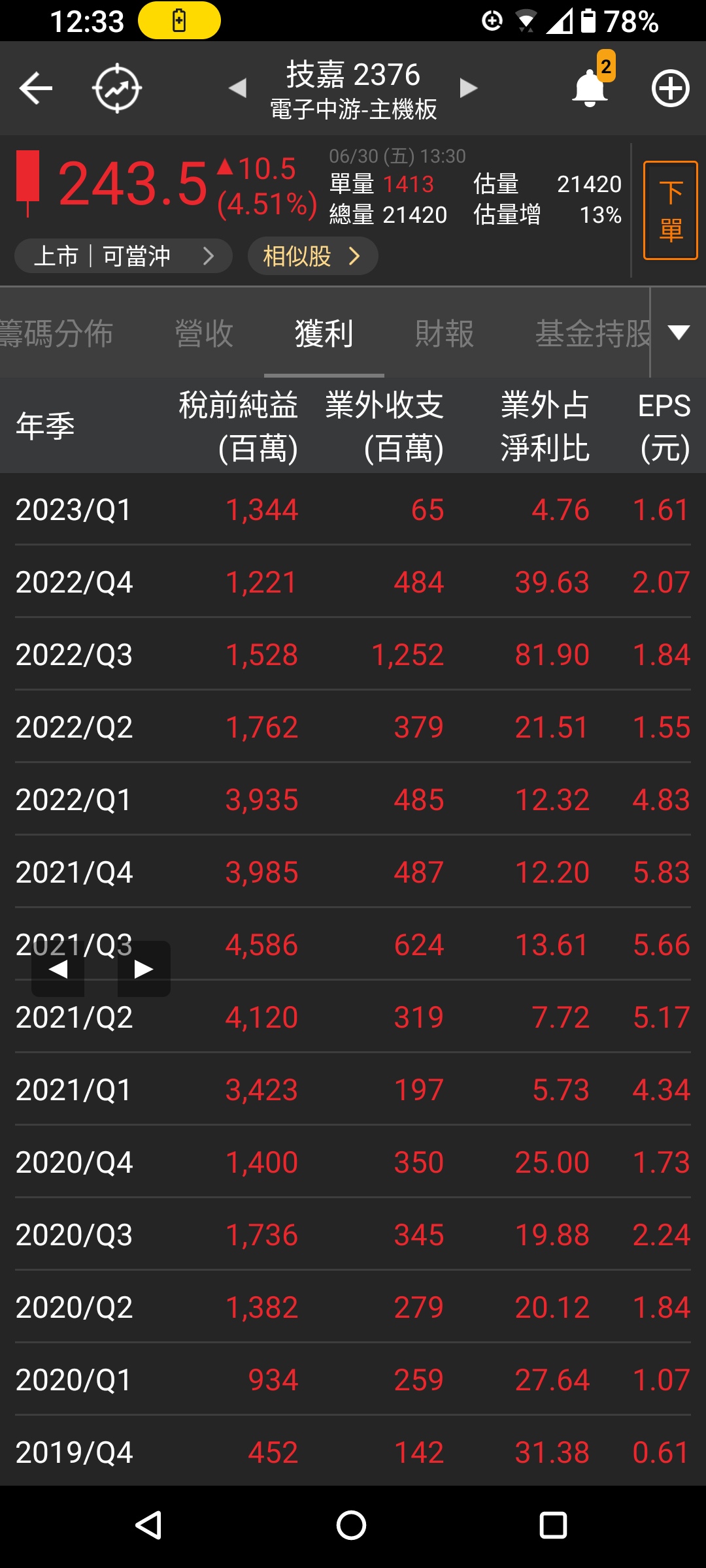Open 相似股 similar stocks
Image resolution: width=706 pixels, height=1568 pixels.
(312, 255)
